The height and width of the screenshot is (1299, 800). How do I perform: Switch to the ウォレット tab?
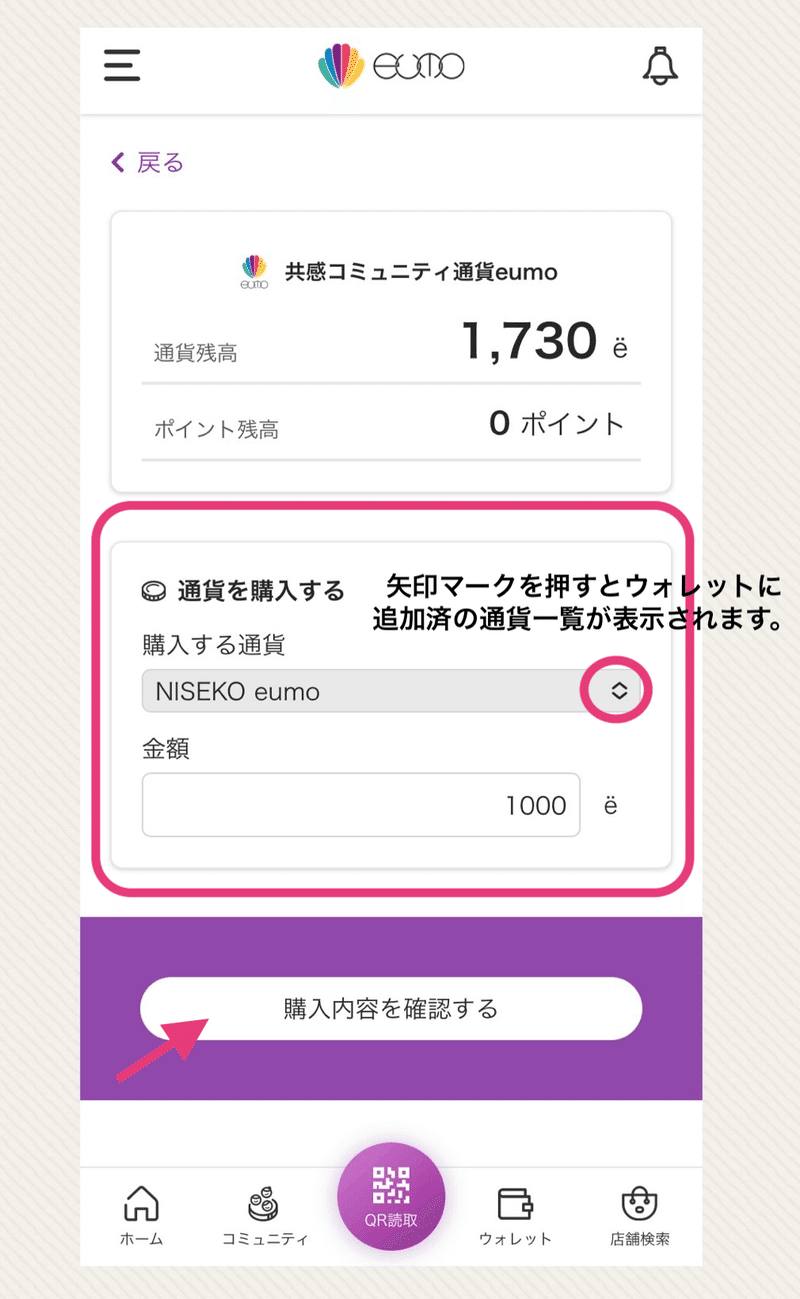(515, 1216)
